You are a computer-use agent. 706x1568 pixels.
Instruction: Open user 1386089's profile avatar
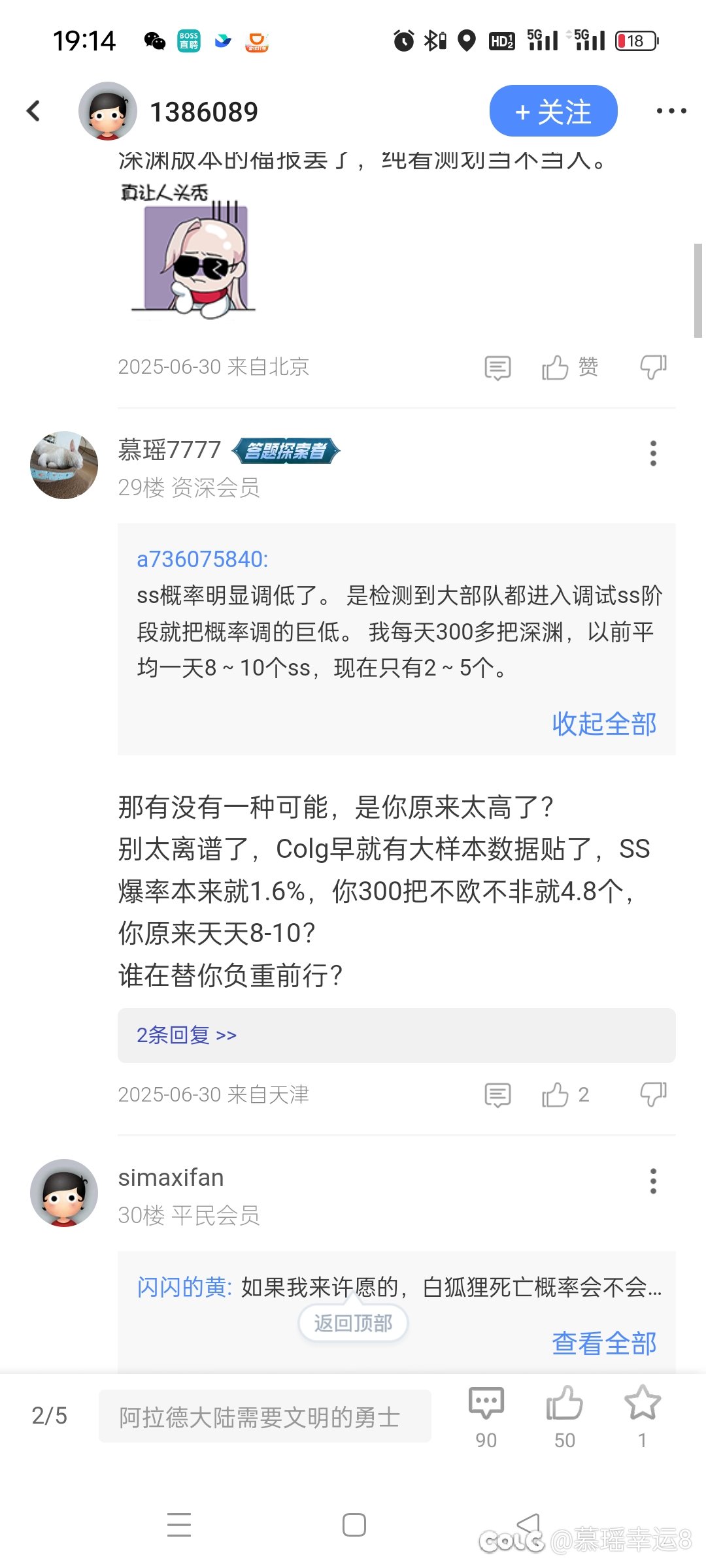click(108, 111)
